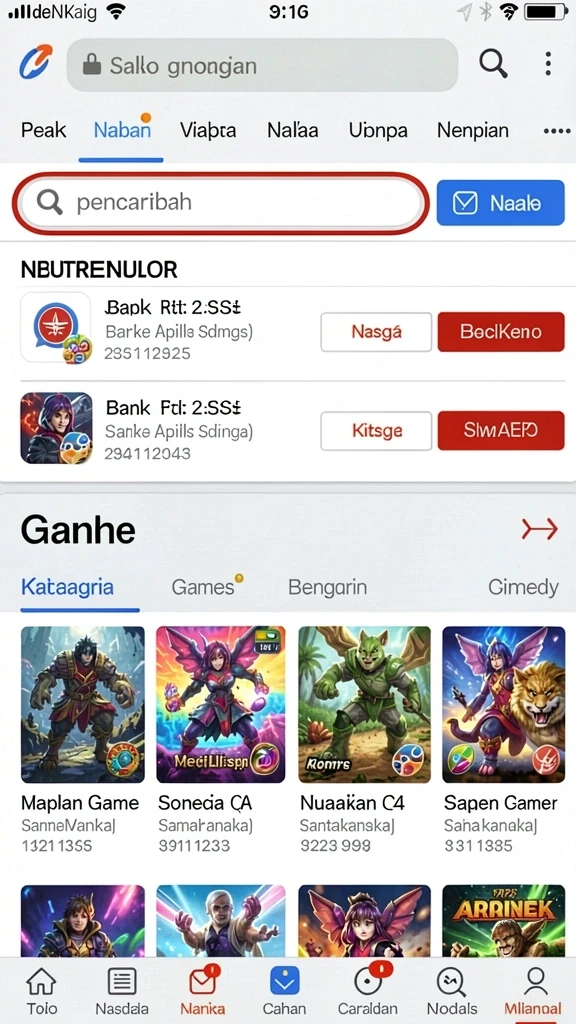Open the Ganhe section arrow
576x1024 pixels.
tap(539, 529)
